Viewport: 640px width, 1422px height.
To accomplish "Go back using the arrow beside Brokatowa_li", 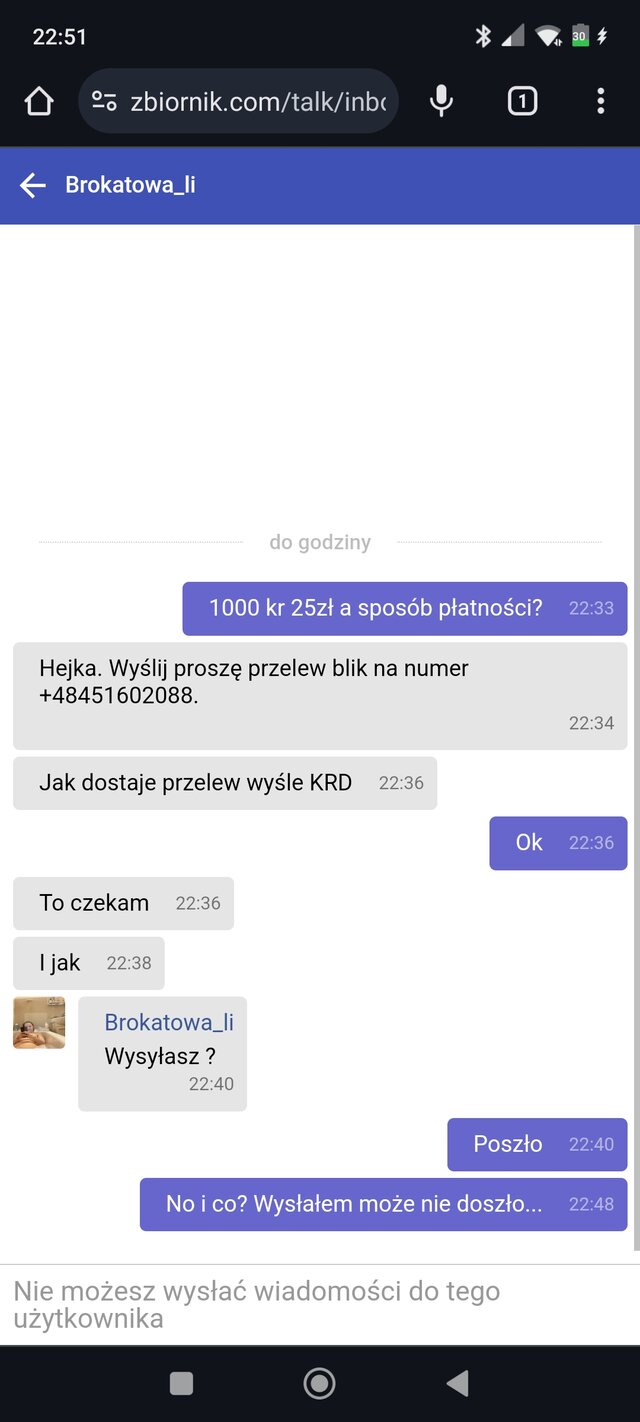I will 33,185.
